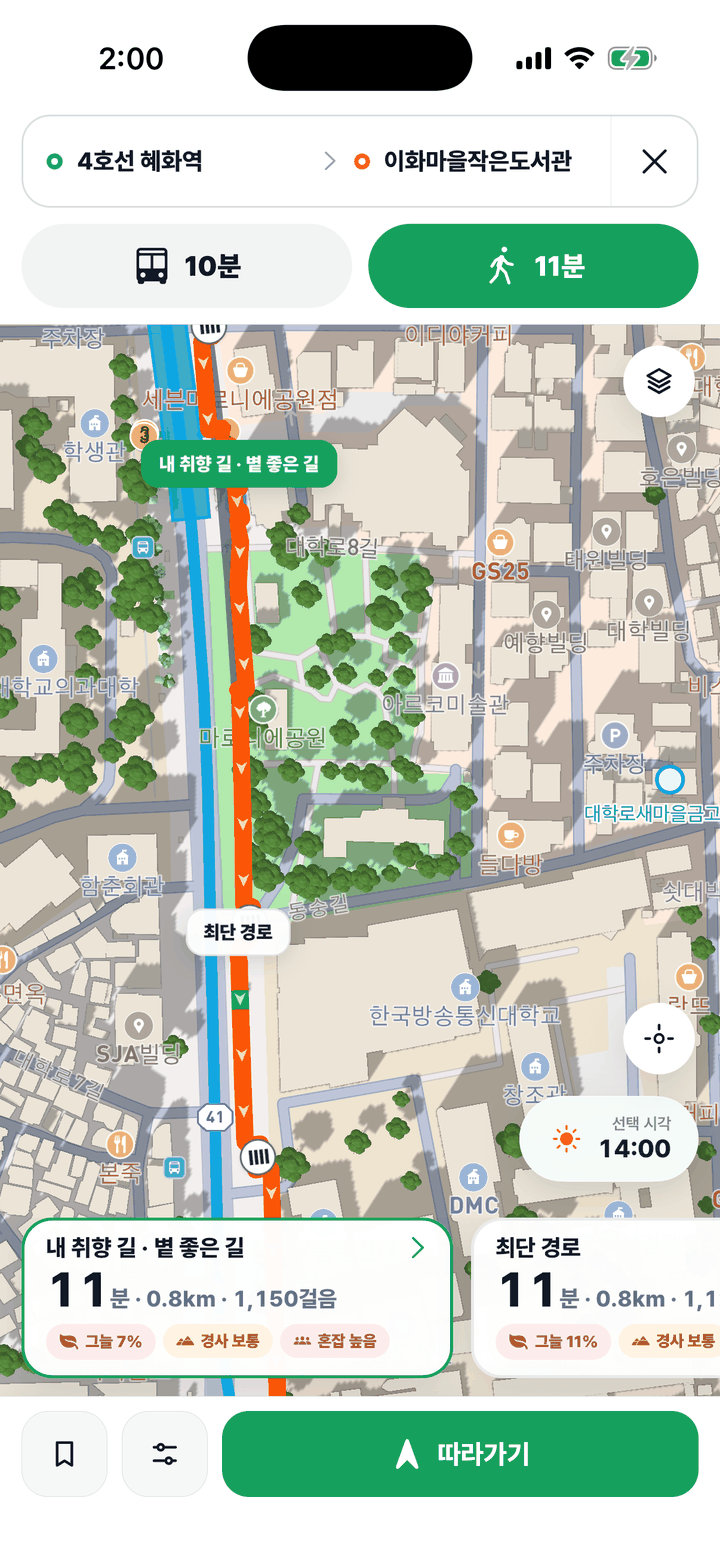The image size is (720, 1565).
Task: Bookmark this route
Action: click(x=64, y=1454)
